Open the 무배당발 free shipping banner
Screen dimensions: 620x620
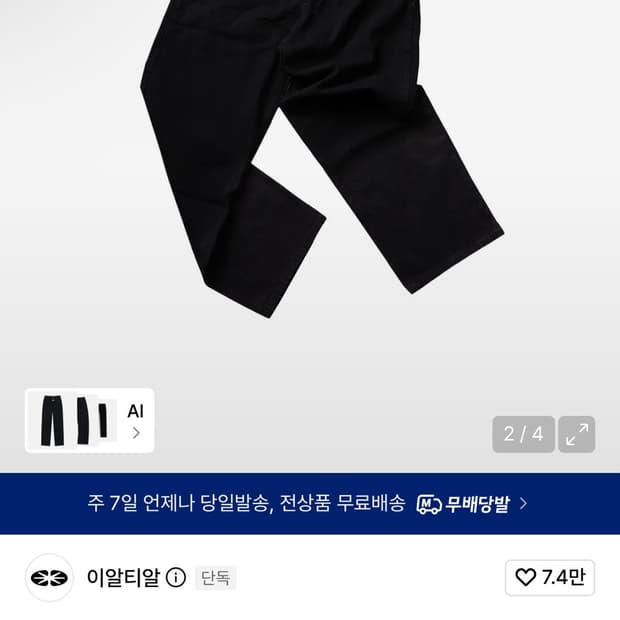pyautogui.click(x=310, y=503)
